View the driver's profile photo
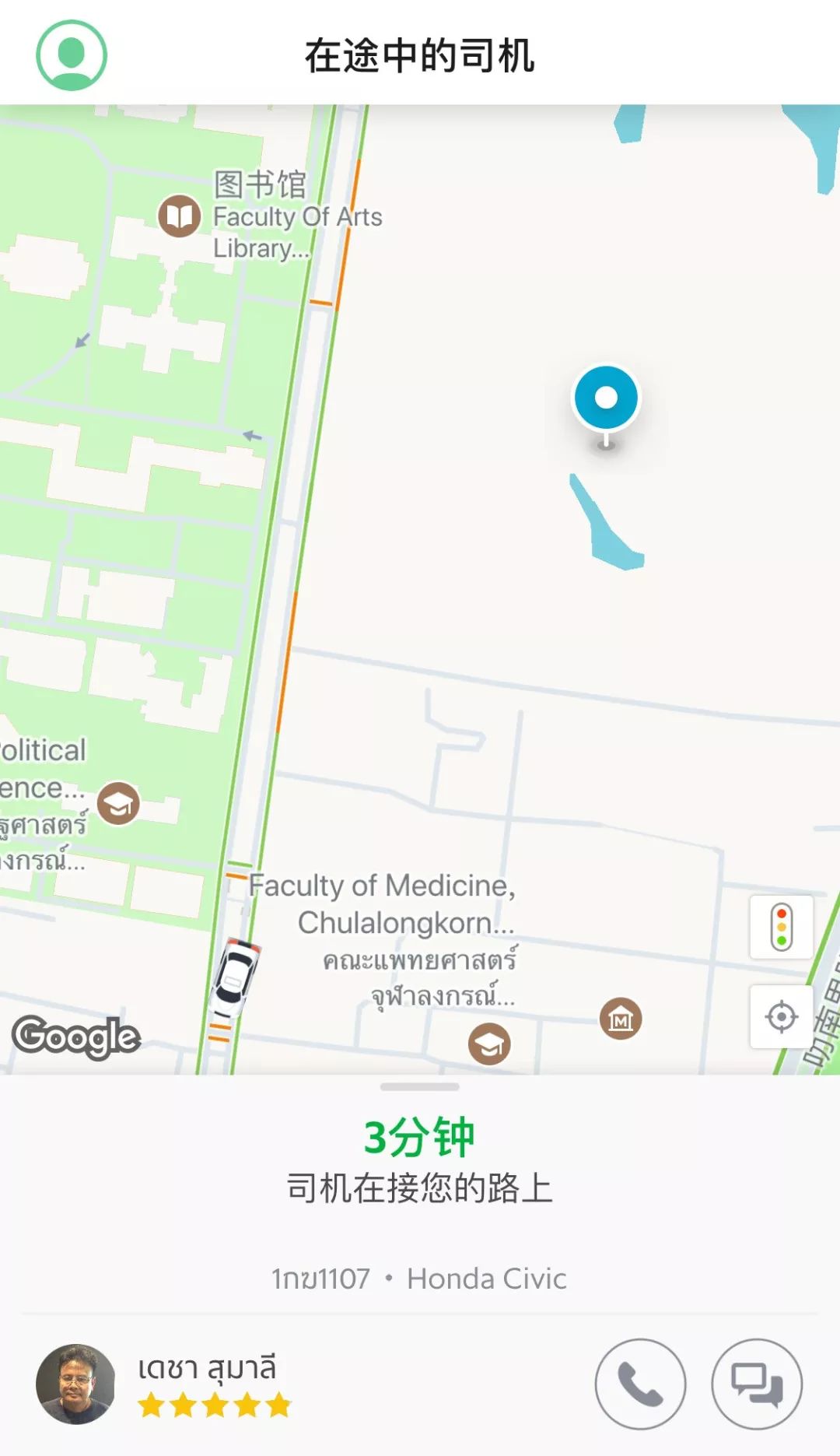Viewport: 840px width, 1456px height. pos(75,1384)
